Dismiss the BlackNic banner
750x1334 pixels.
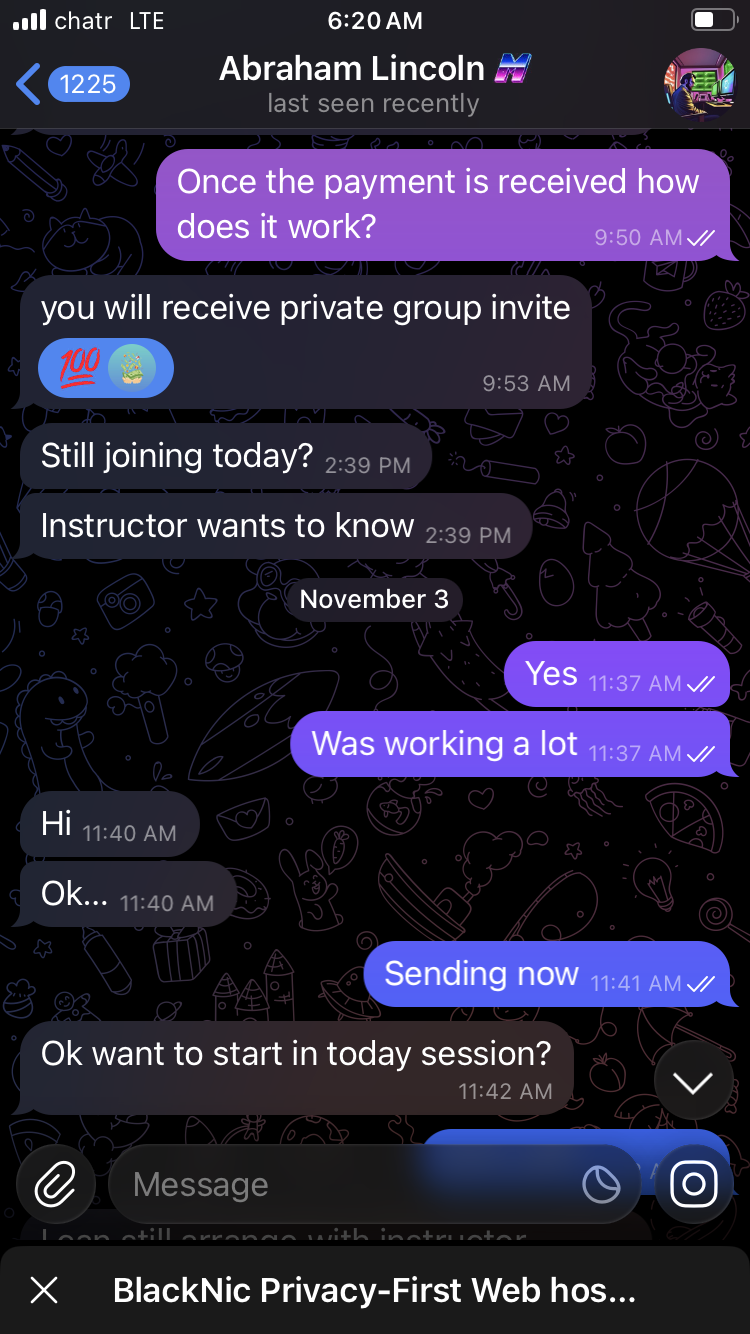click(44, 1290)
